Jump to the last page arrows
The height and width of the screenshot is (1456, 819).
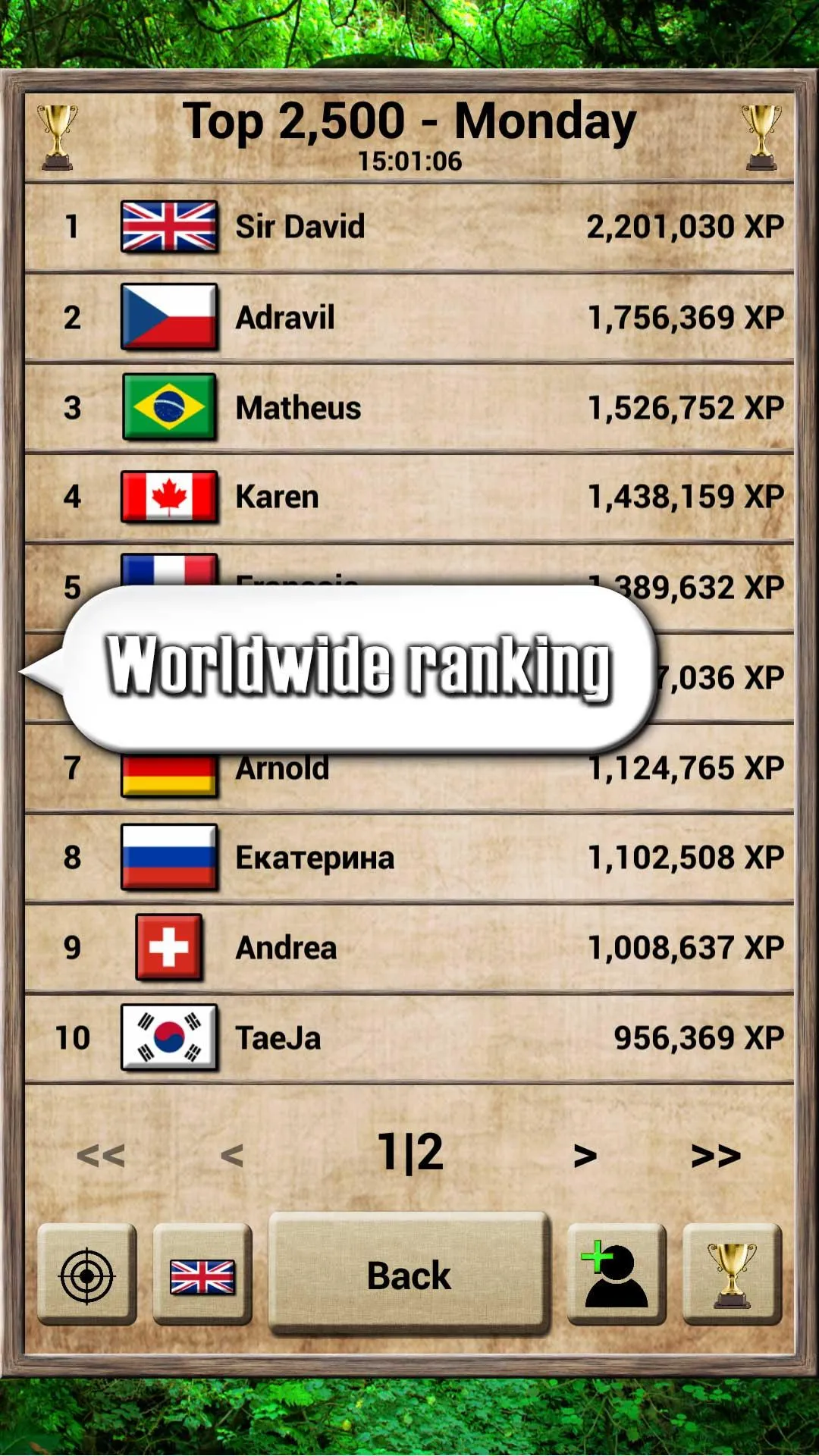[715, 1156]
